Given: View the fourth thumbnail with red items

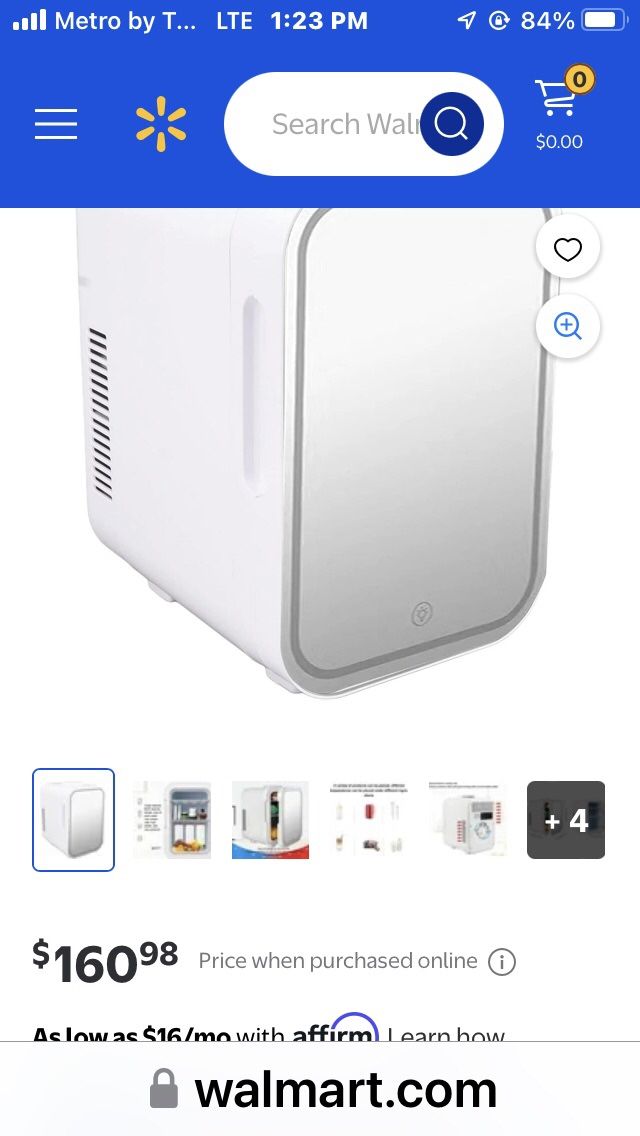Looking at the screenshot, I should 369,820.
